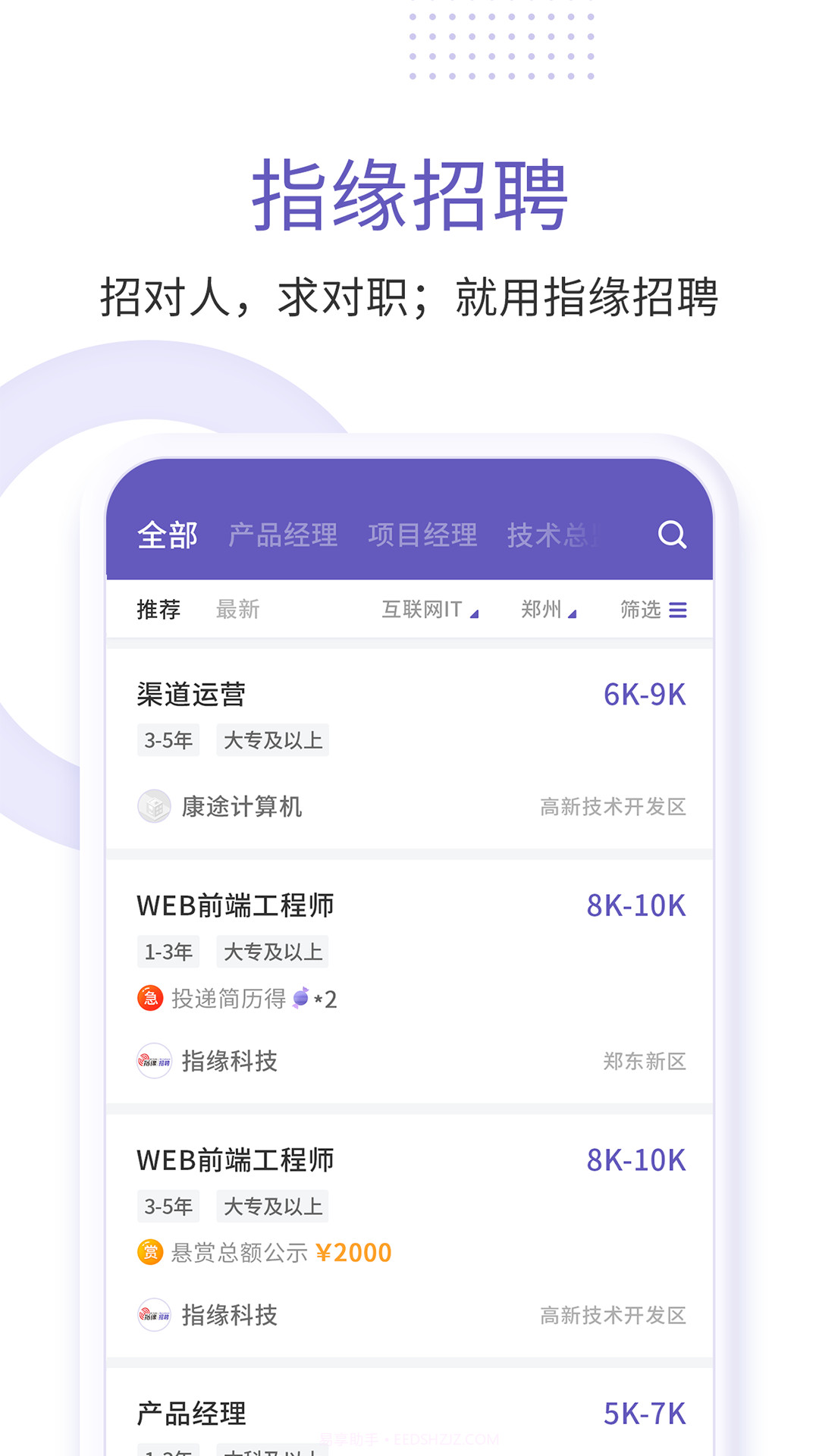Screen dimensions: 819x1456
Task: Select the 全部 tab
Action: tap(166, 536)
